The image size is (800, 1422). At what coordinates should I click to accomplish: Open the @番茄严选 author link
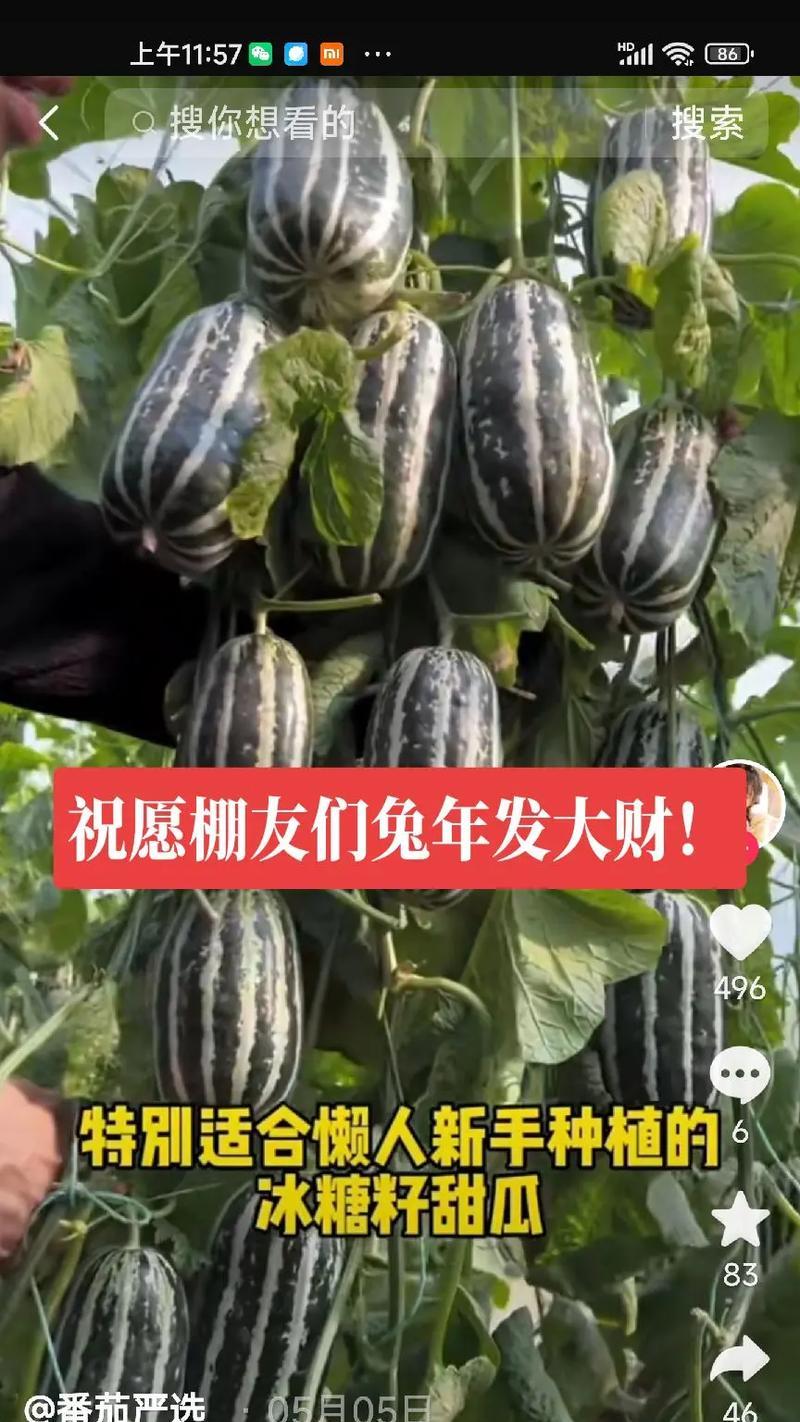tap(115, 1408)
